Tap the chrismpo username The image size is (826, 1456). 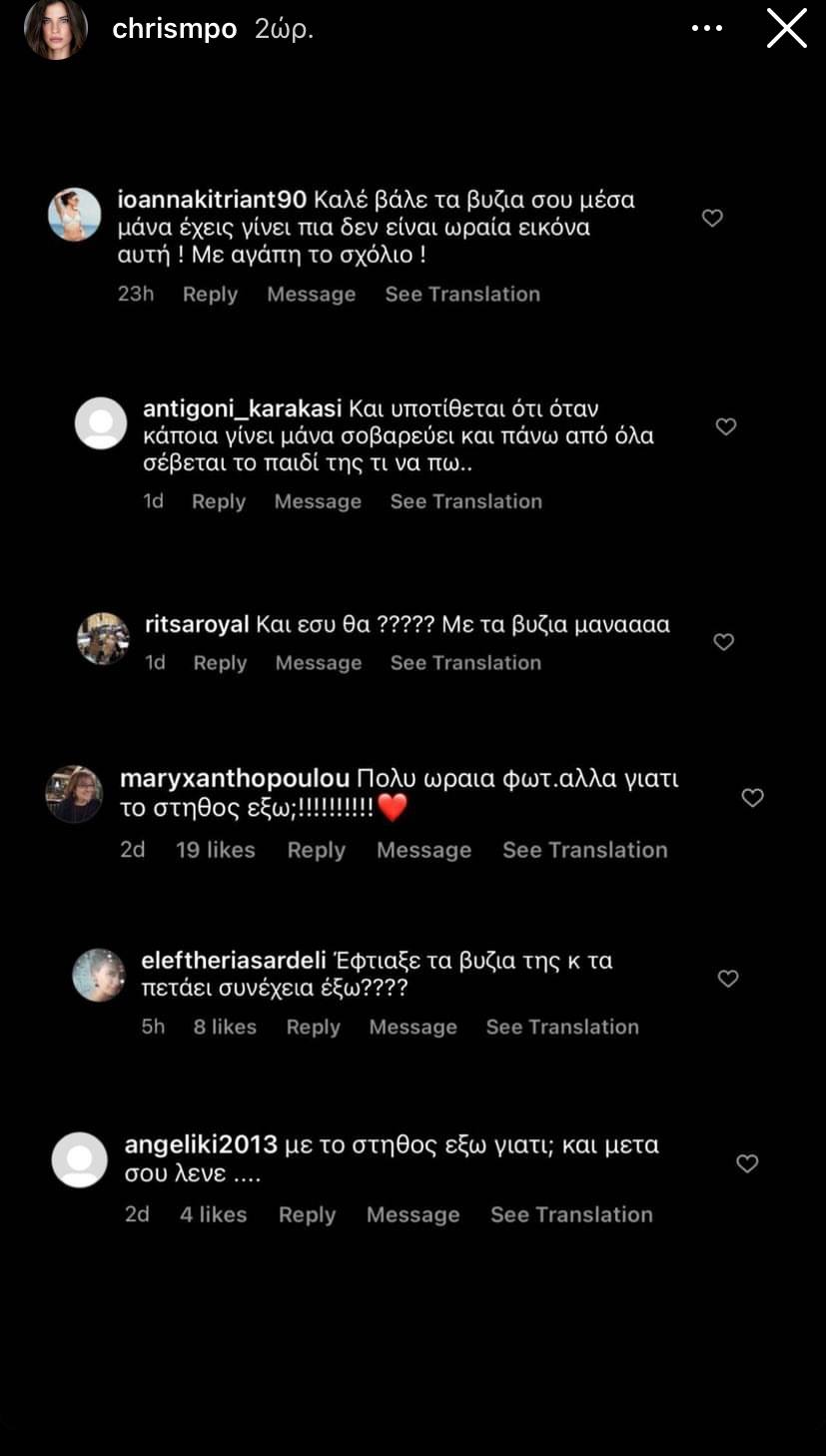[174, 29]
